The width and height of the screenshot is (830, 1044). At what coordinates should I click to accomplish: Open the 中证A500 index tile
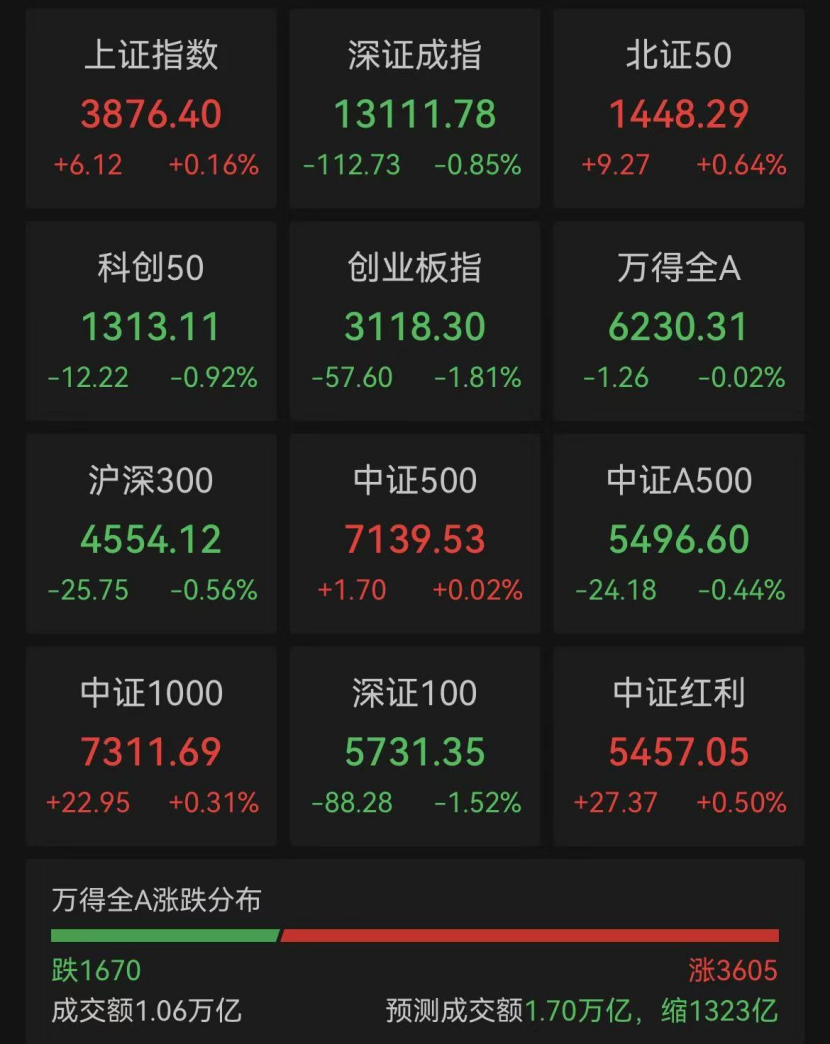tap(679, 534)
